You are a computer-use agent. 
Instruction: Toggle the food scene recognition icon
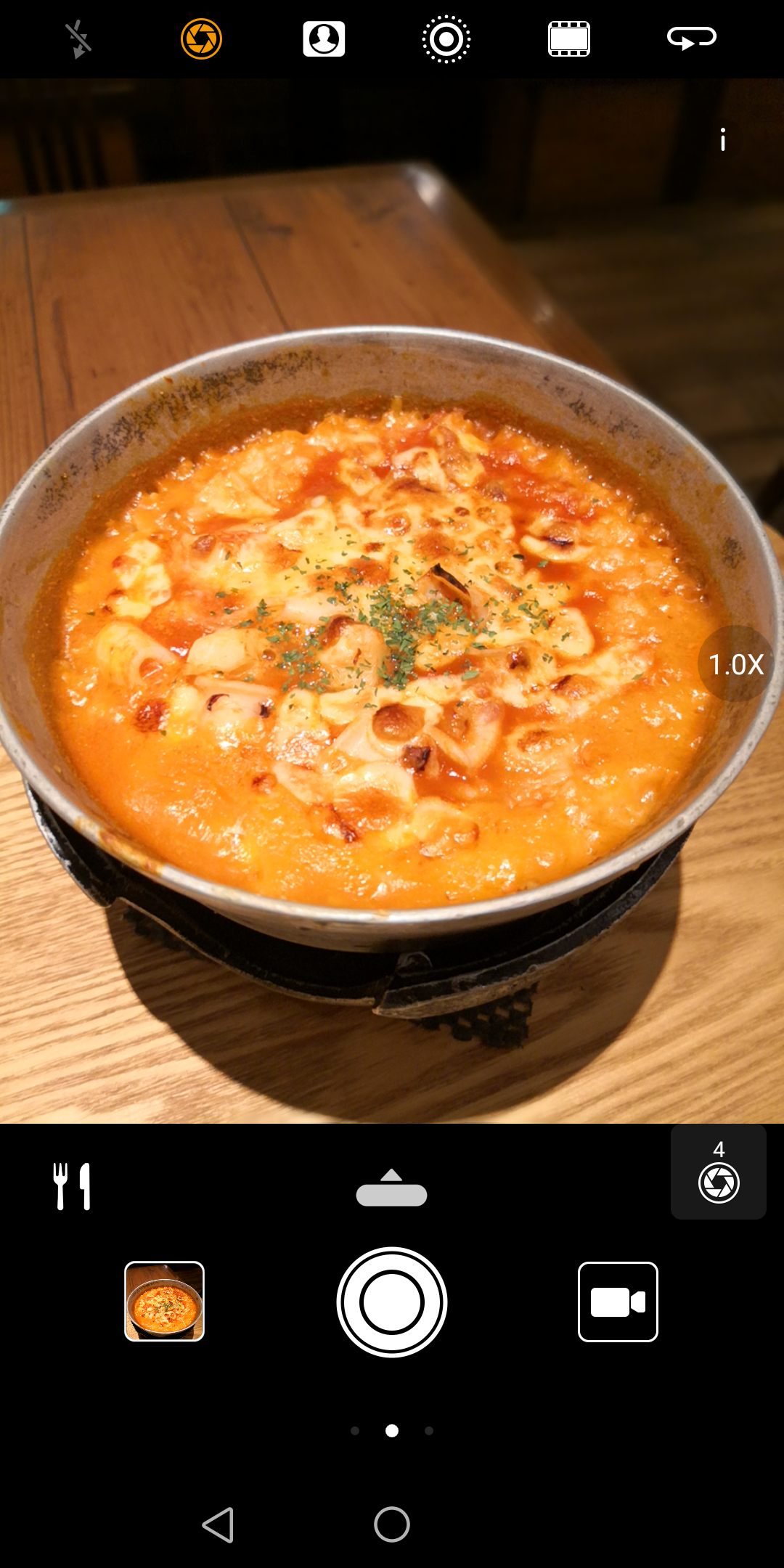click(x=73, y=1186)
